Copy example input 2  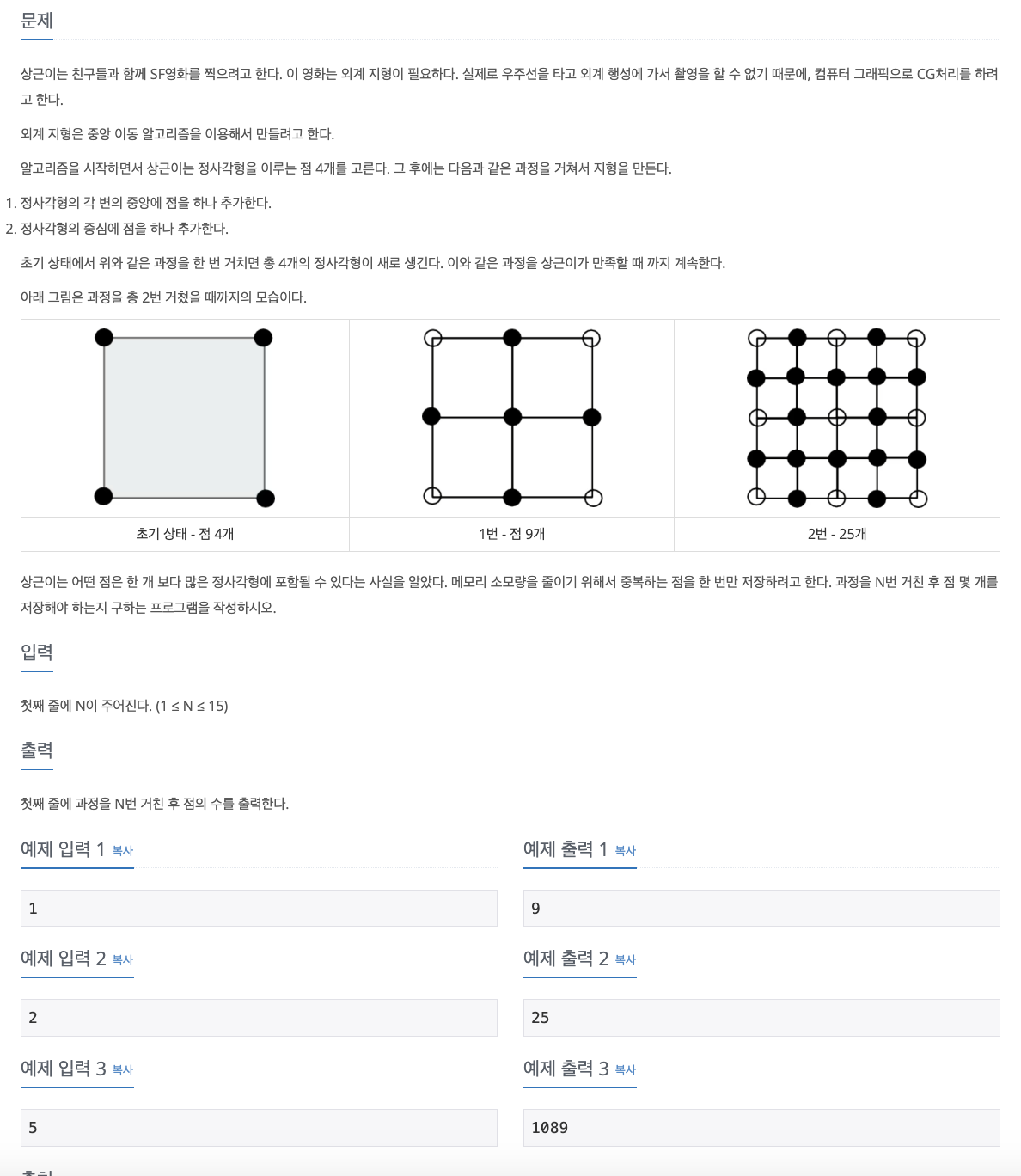pyautogui.click(x=123, y=960)
